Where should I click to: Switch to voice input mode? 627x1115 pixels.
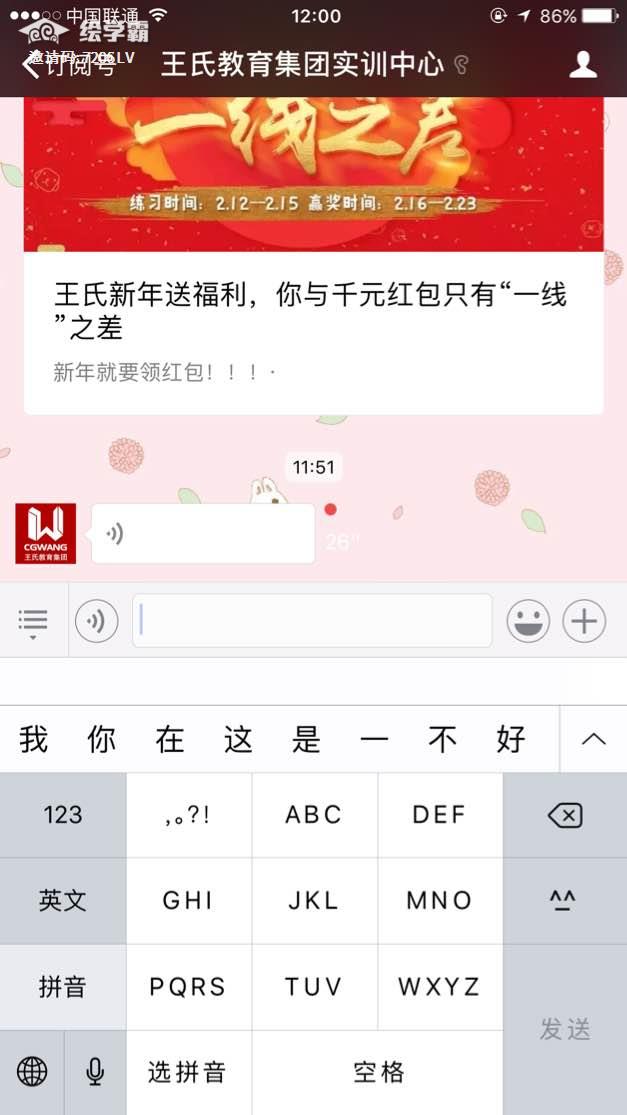[96, 622]
